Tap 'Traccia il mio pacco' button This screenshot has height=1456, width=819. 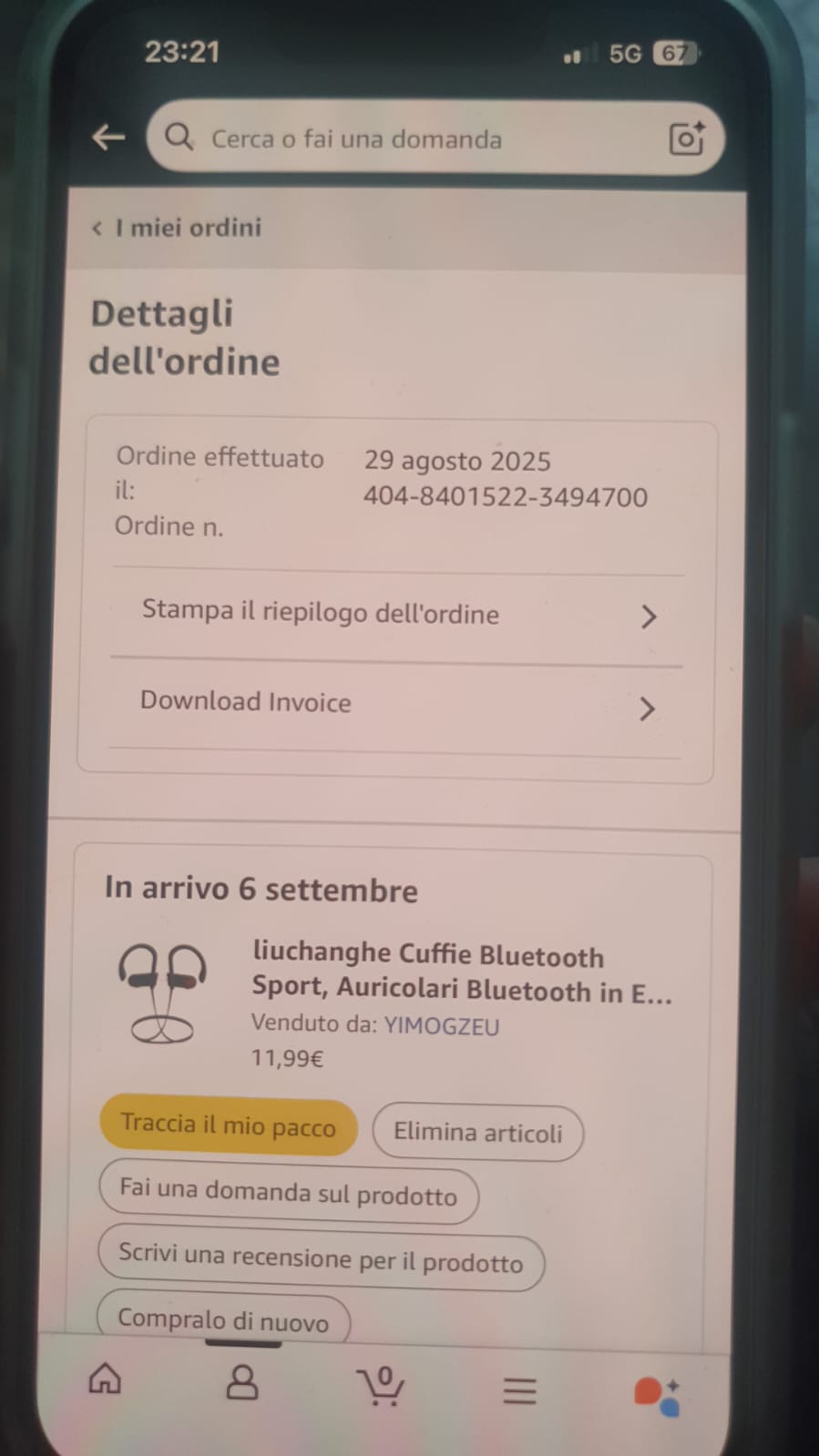click(x=228, y=1126)
